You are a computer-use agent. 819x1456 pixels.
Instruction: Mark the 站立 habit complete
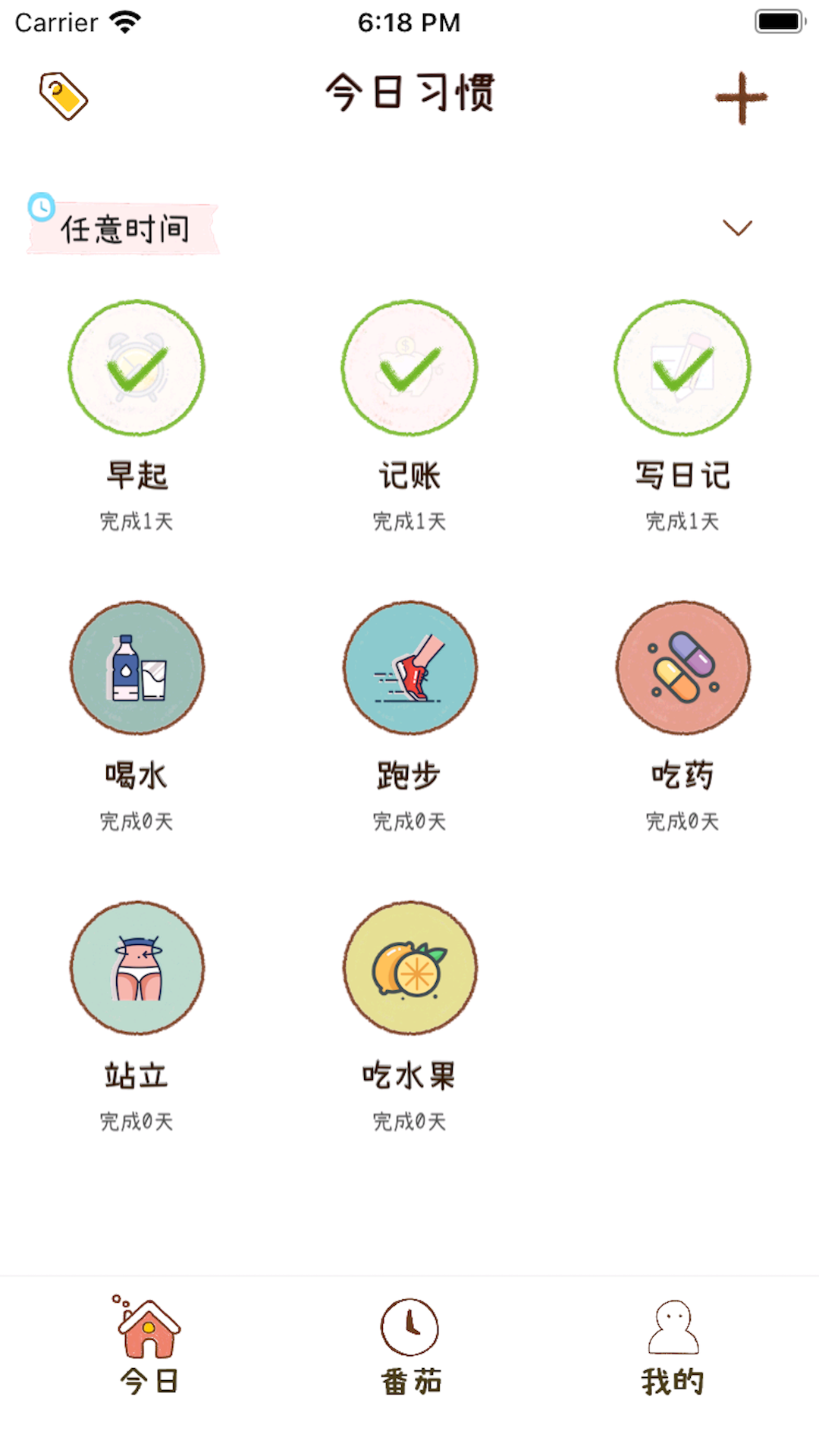click(137, 968)
